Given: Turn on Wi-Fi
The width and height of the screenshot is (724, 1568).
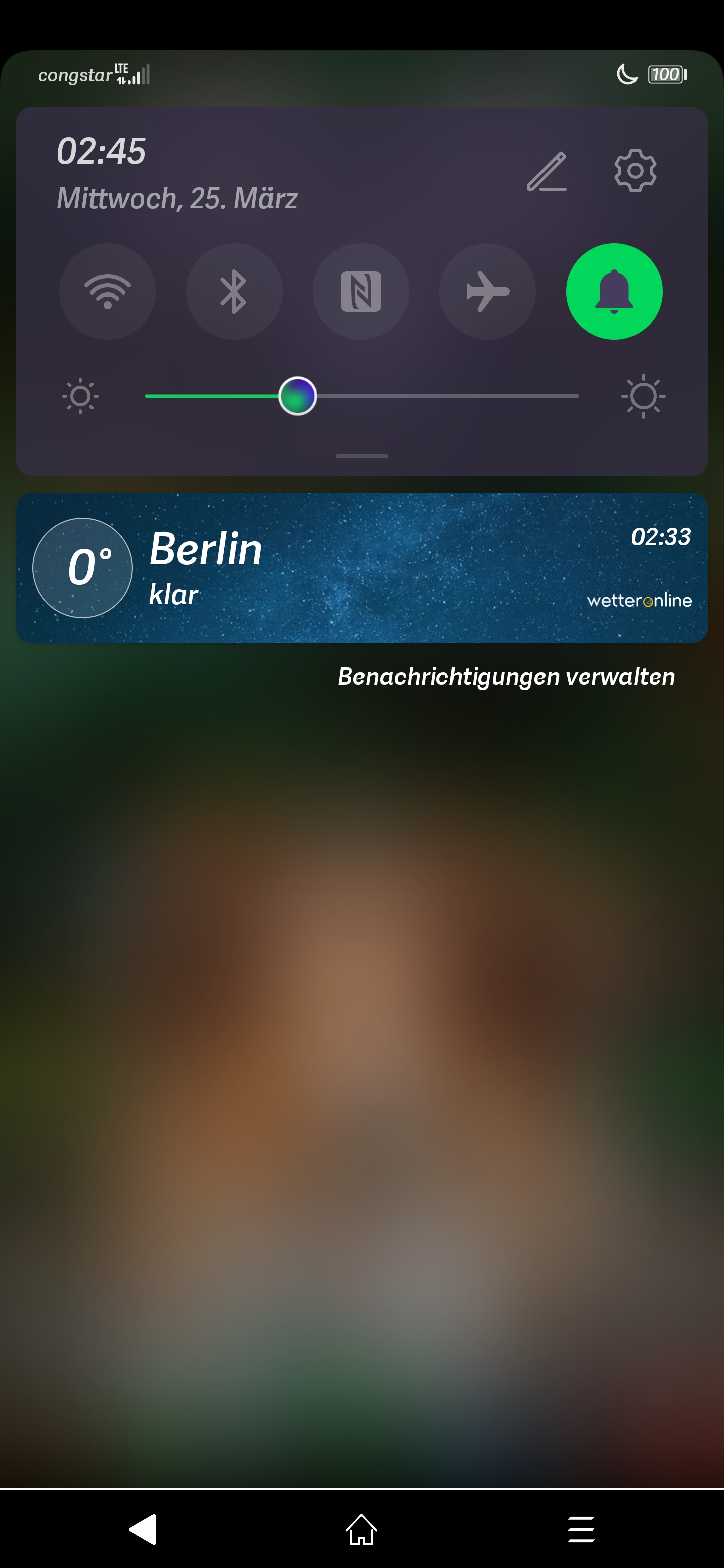Looking at the screenshot, I should click(x=107, y=291).
